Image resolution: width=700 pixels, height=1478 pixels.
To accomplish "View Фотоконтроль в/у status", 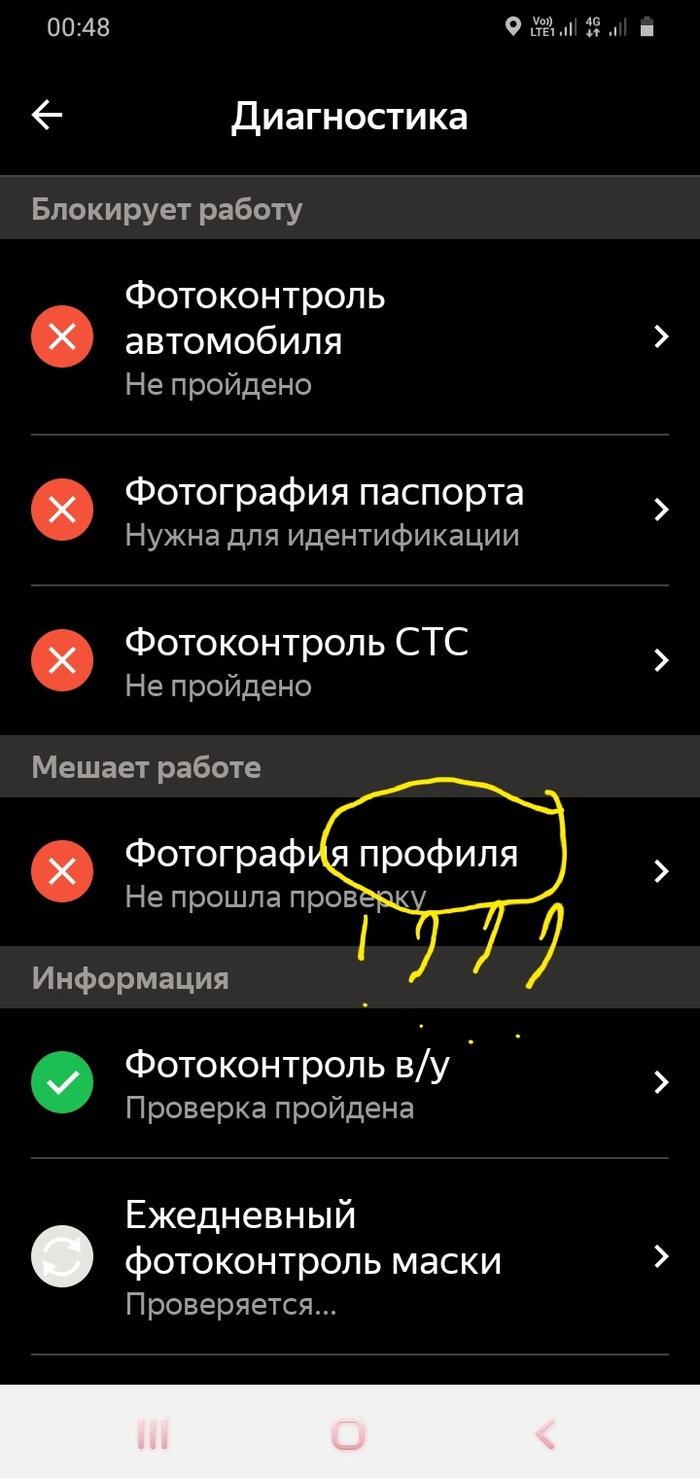I will (x=350, y=1083).
